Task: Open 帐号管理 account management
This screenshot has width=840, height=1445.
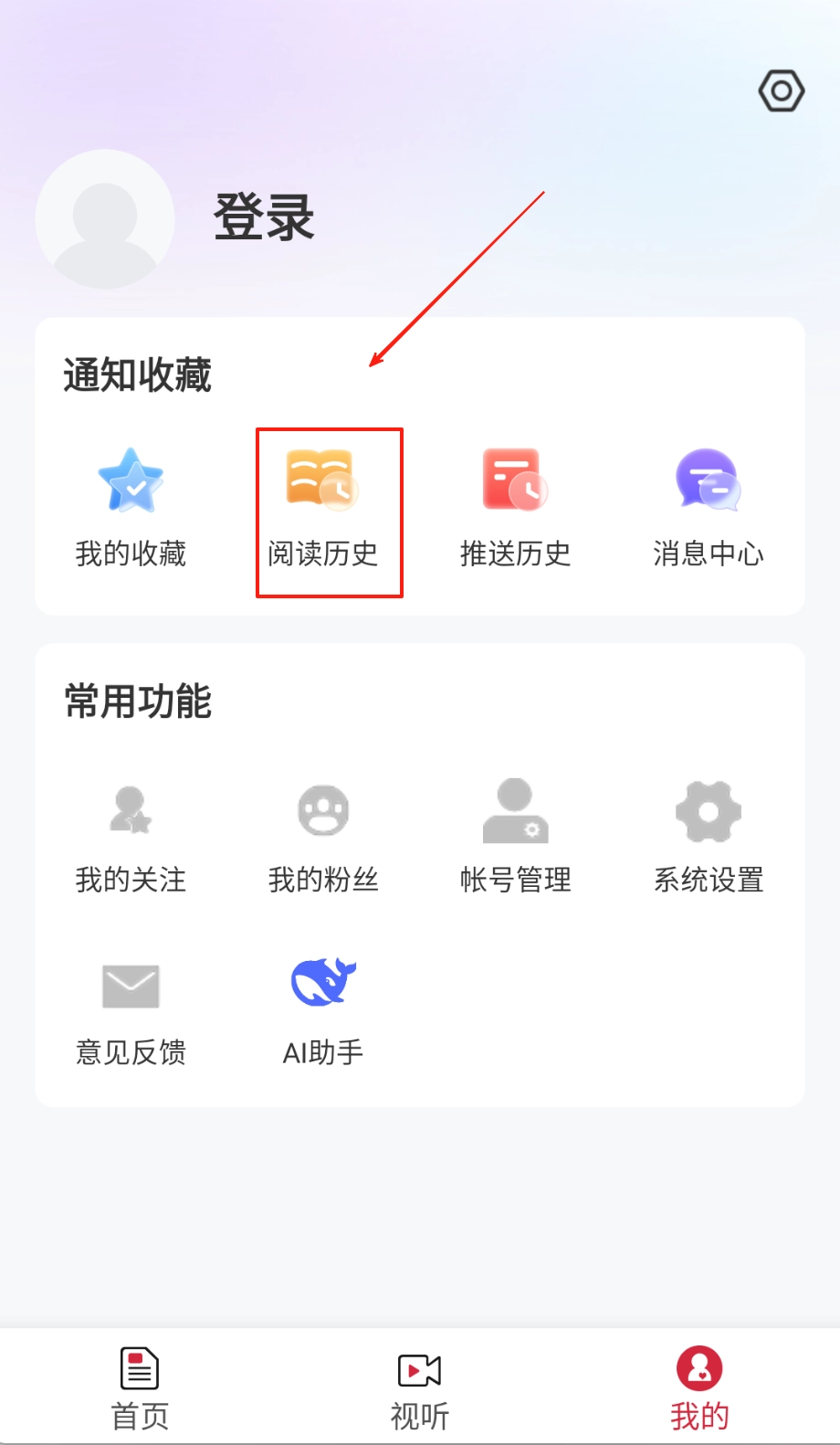Action: coord(515,836)
